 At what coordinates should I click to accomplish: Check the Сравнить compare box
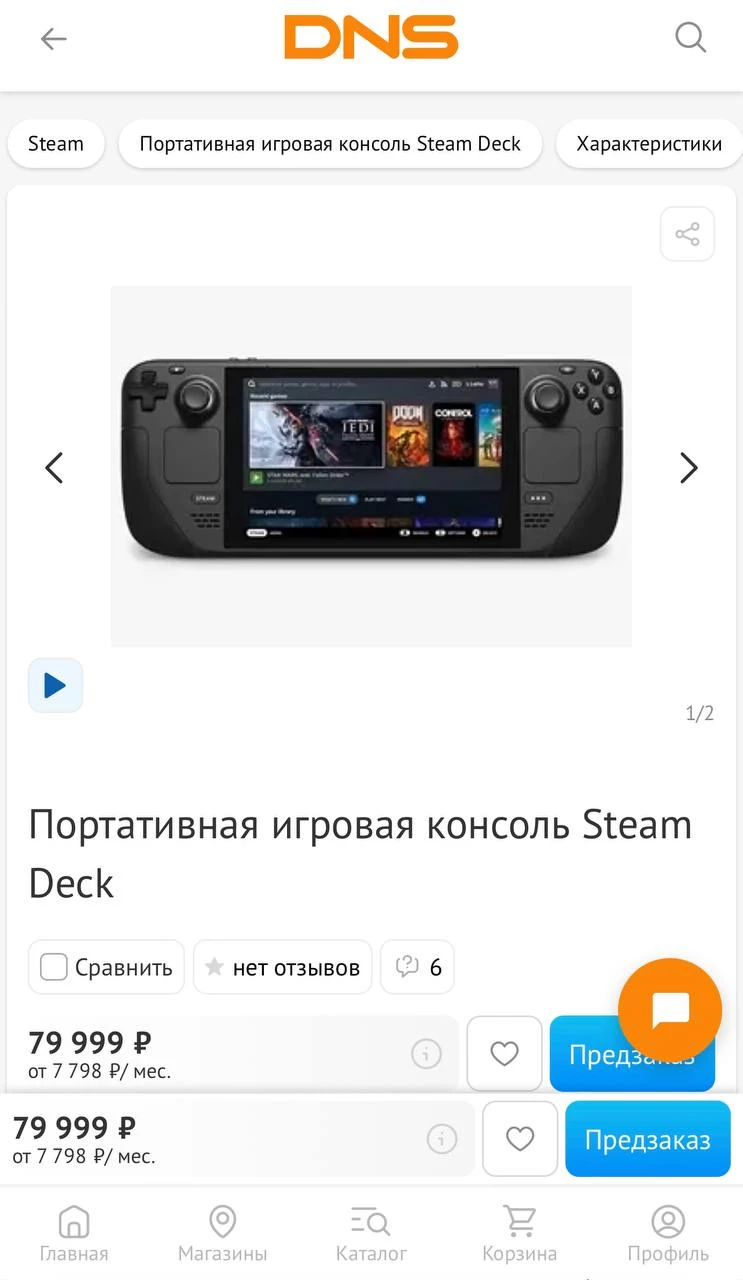tap(54, 967)
